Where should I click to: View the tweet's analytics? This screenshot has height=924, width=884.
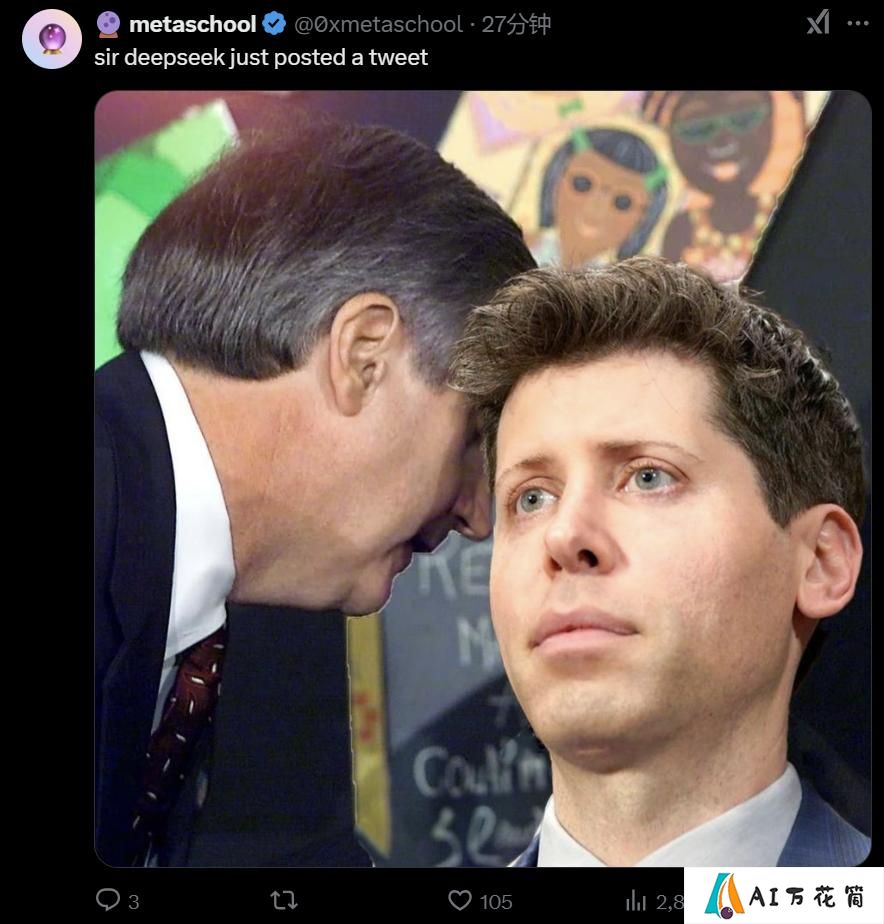coord(637,900)
